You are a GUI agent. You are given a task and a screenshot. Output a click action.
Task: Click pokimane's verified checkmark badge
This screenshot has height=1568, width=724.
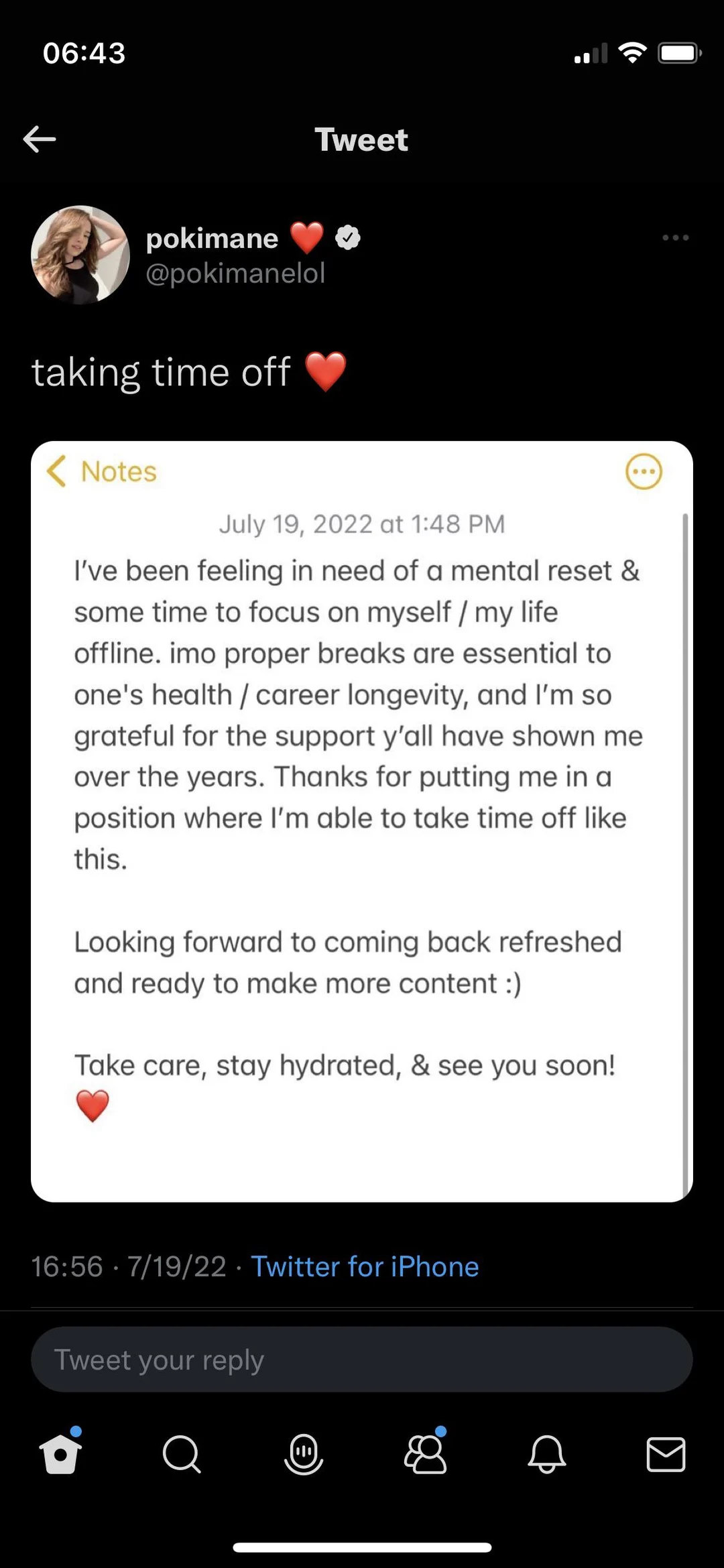347,238
